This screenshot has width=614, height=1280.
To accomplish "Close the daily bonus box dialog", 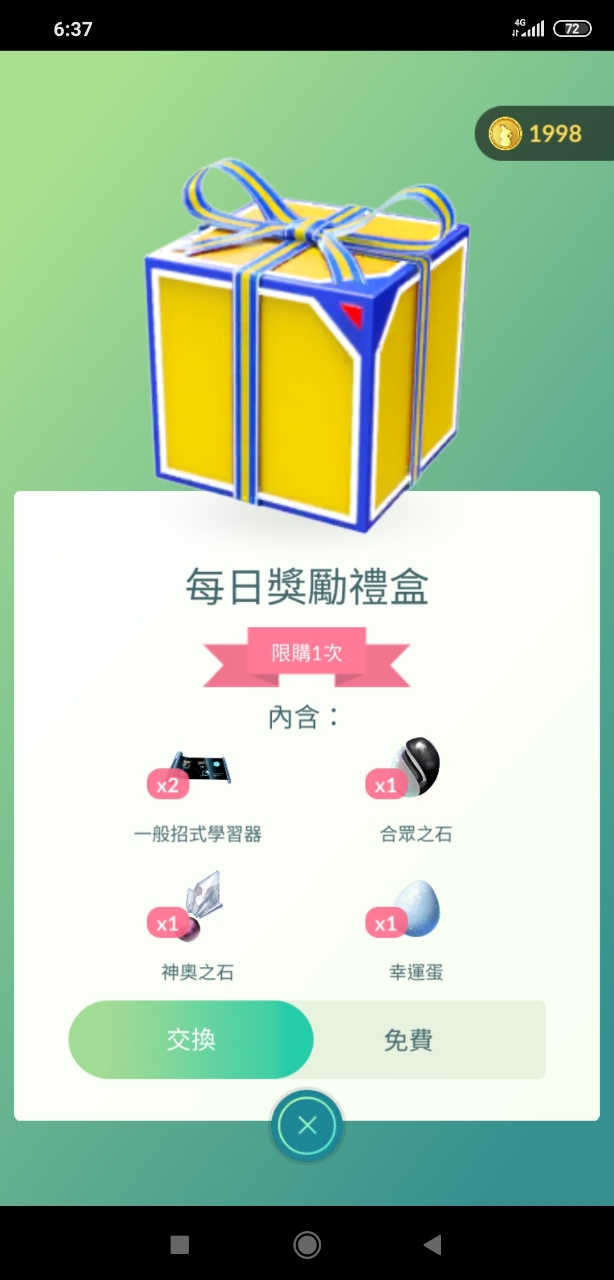I will pyautogui.click(x=306, y=1125).
